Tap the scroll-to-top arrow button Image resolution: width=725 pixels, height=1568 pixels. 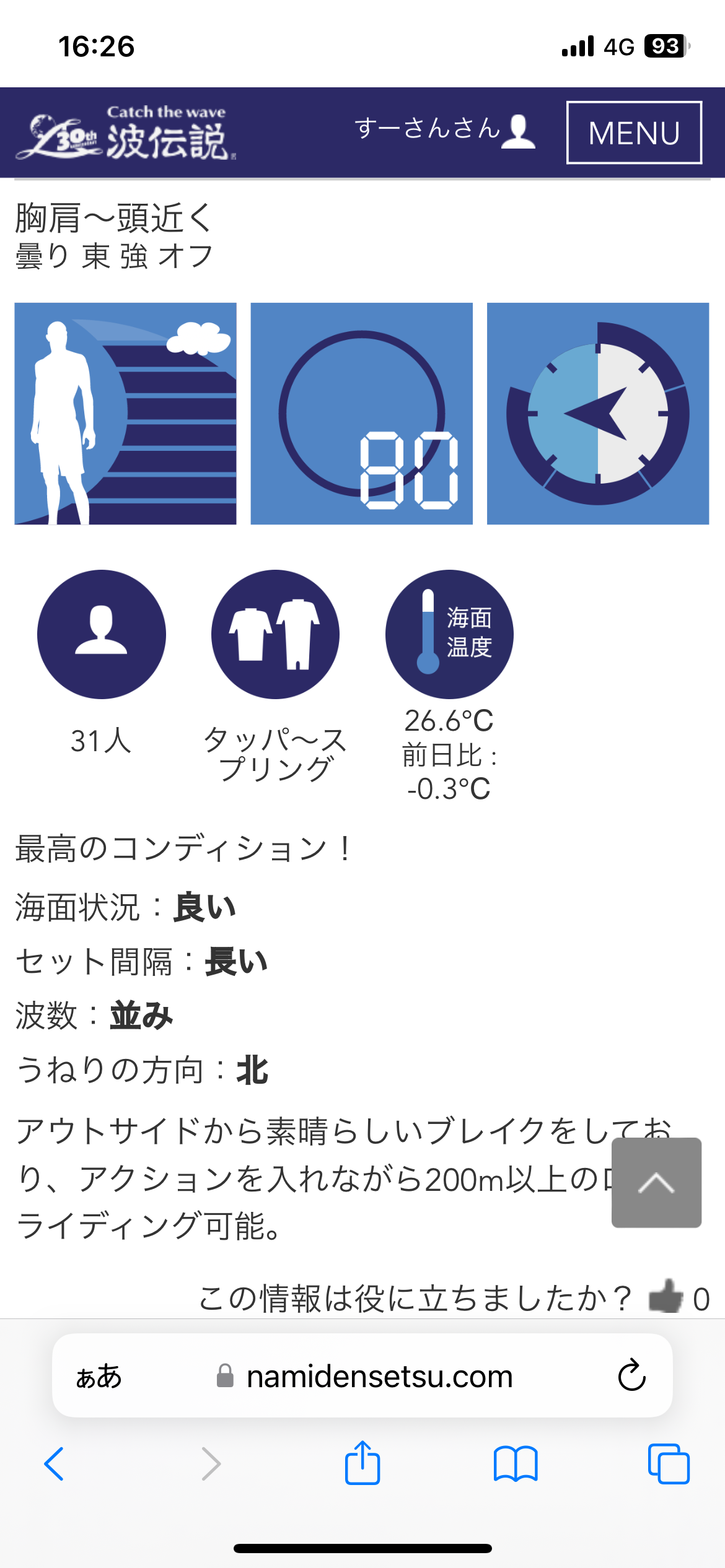pos(656,1182)
